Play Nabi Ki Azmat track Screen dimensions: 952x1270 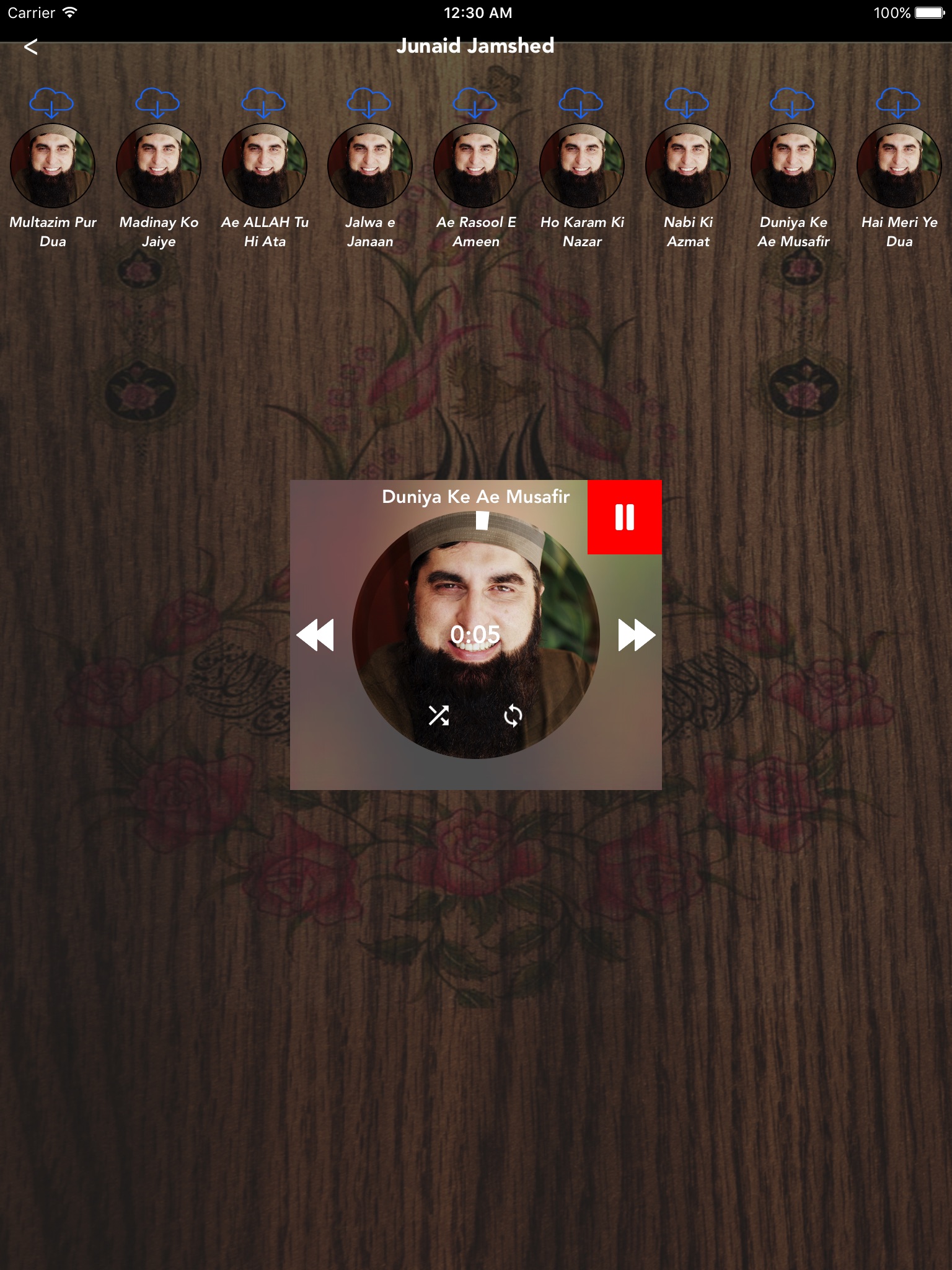tap(688, 166)
